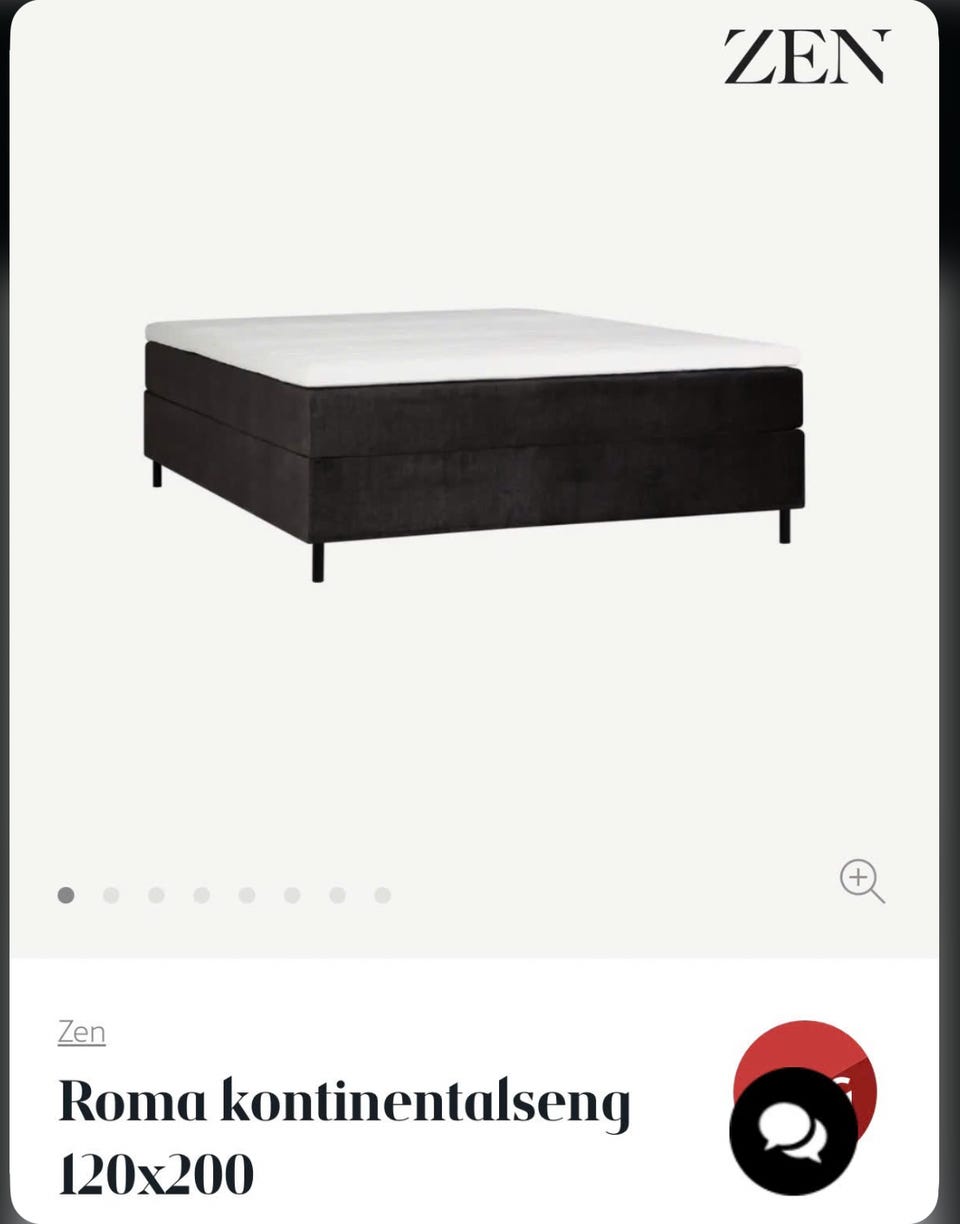This screenshot has width=960, height=1224.
Task: Open the live chat bubble
Action: 793,1131
